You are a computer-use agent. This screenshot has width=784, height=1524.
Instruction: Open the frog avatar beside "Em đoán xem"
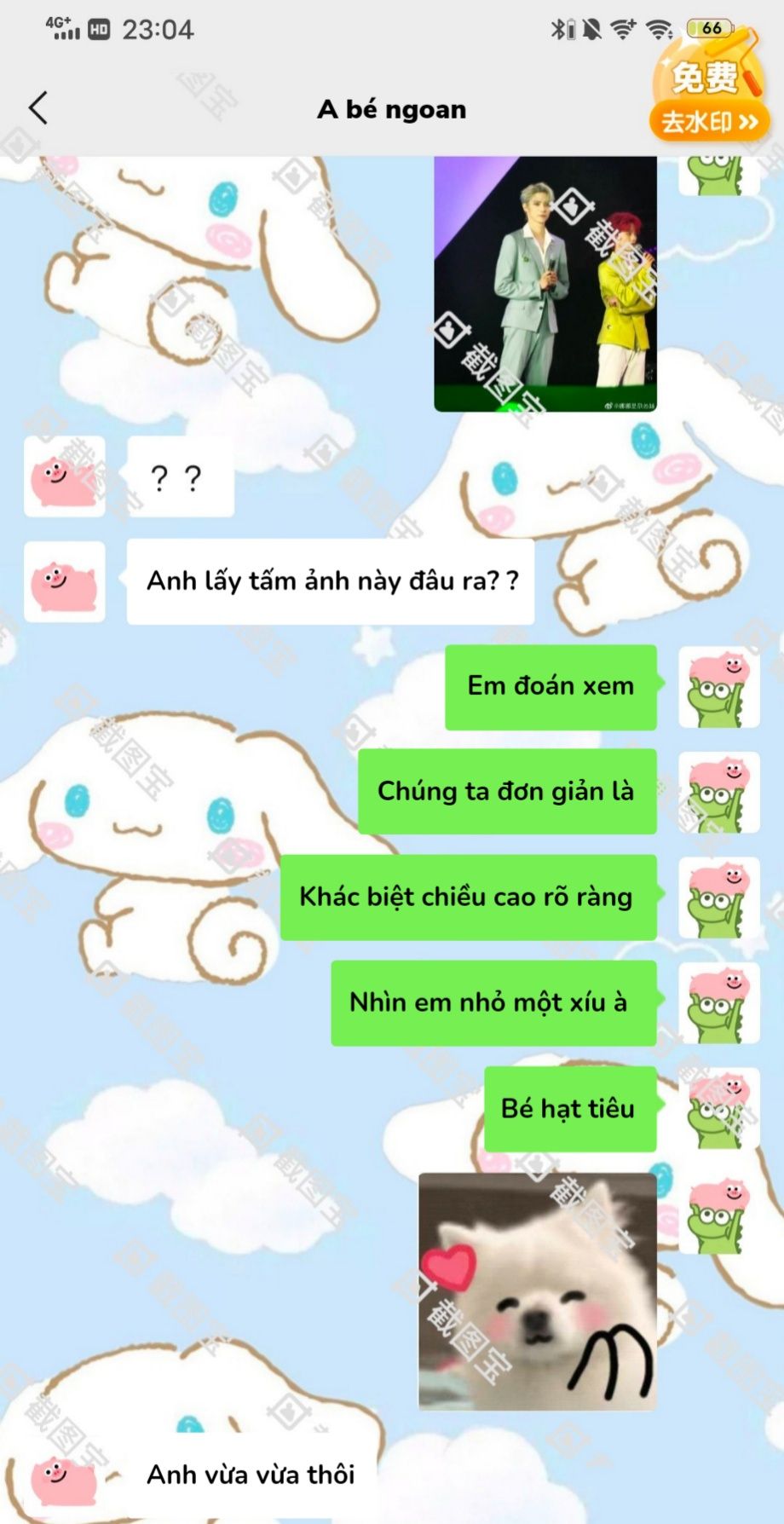point(718,687)
